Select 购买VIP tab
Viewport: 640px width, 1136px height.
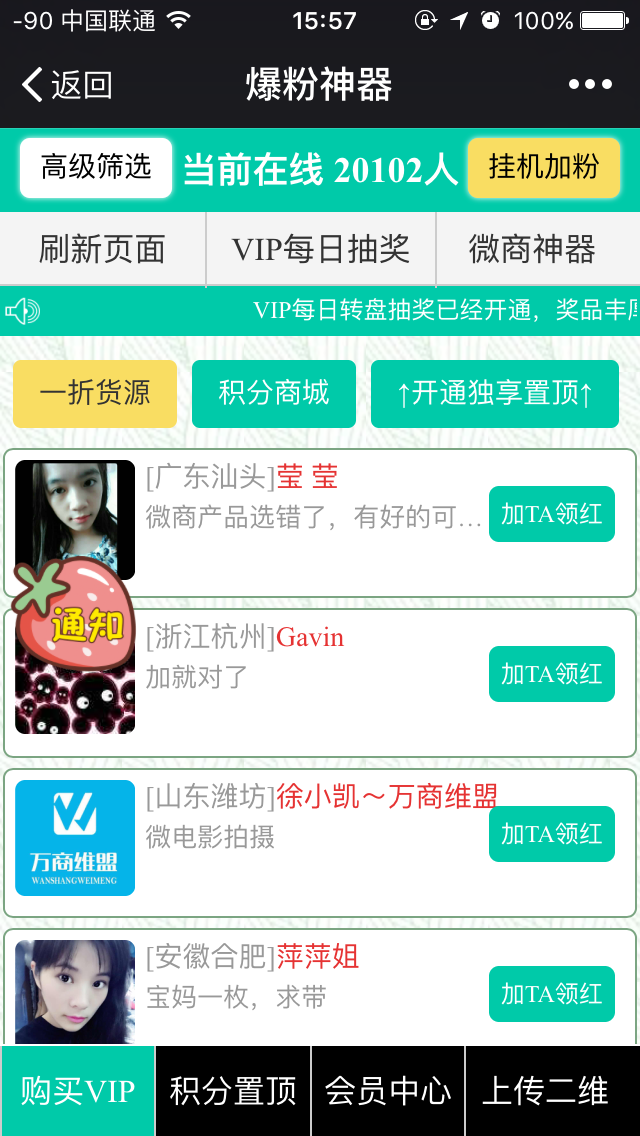coord(77,1091)
